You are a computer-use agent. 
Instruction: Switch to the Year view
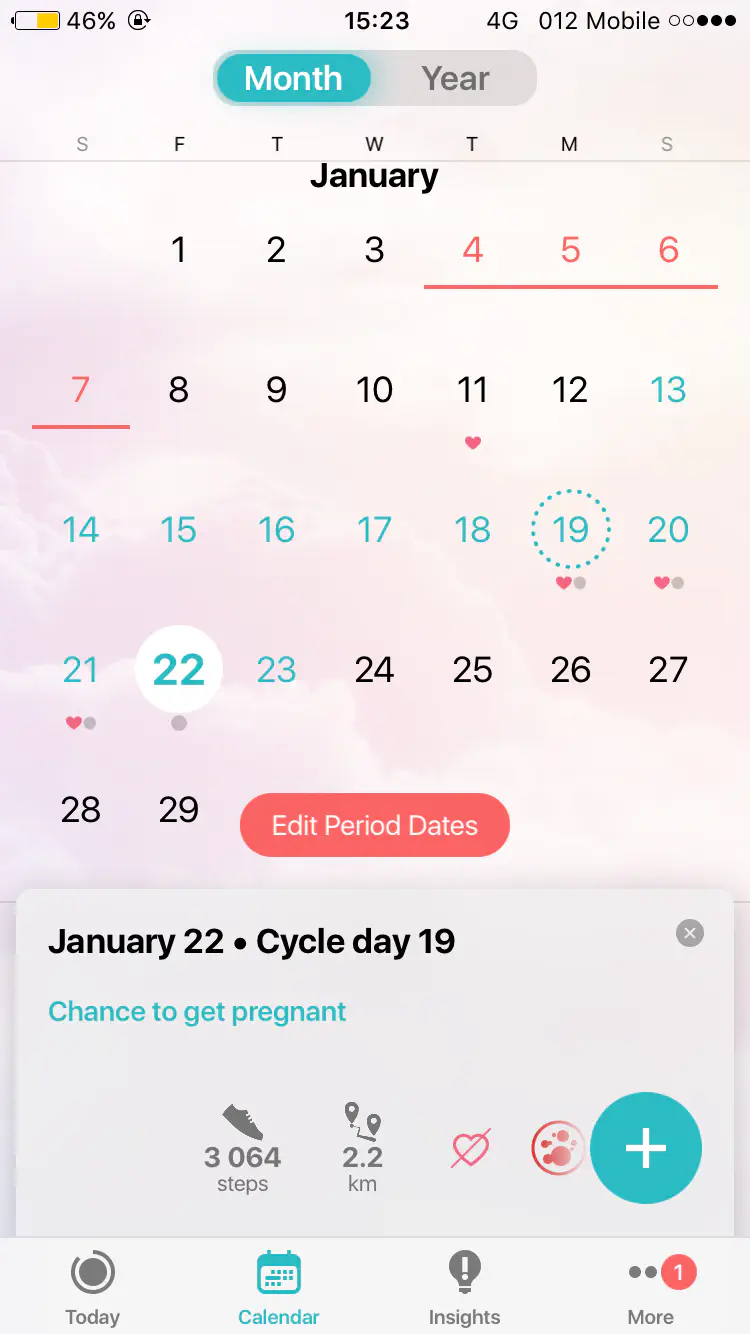pos(455,79)
